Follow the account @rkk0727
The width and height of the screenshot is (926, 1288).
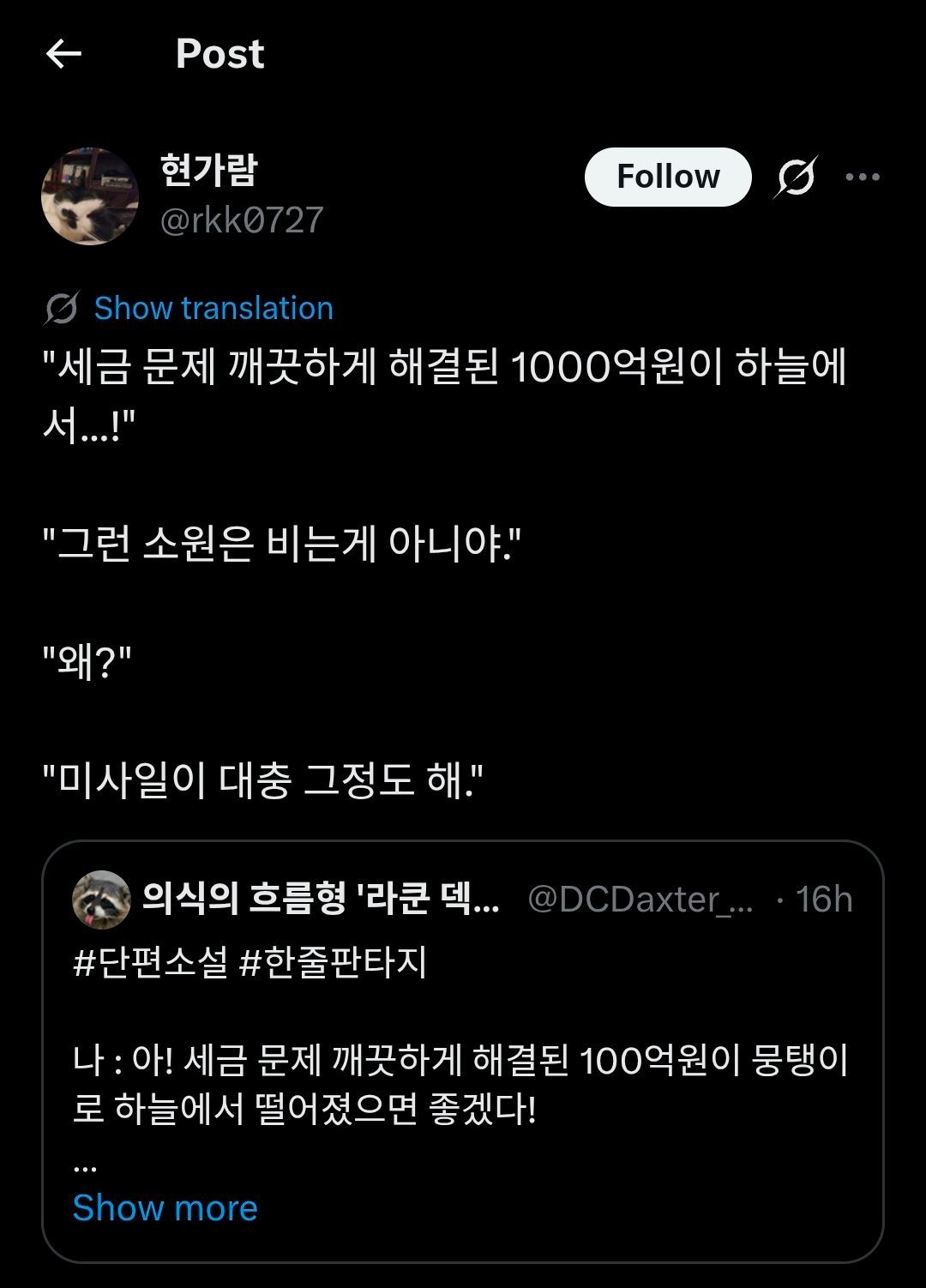coord(668,177)
